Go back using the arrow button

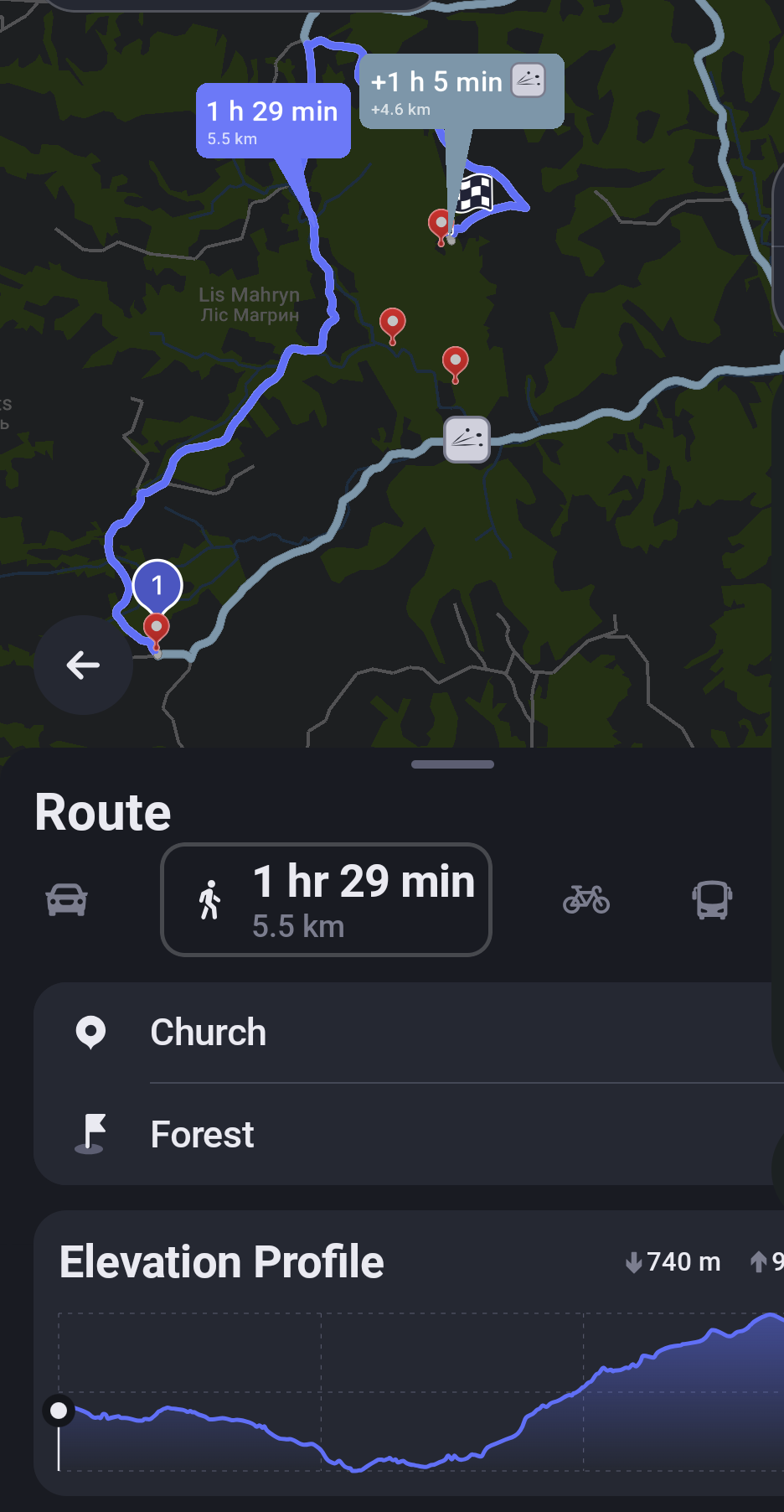coord(83,665)
